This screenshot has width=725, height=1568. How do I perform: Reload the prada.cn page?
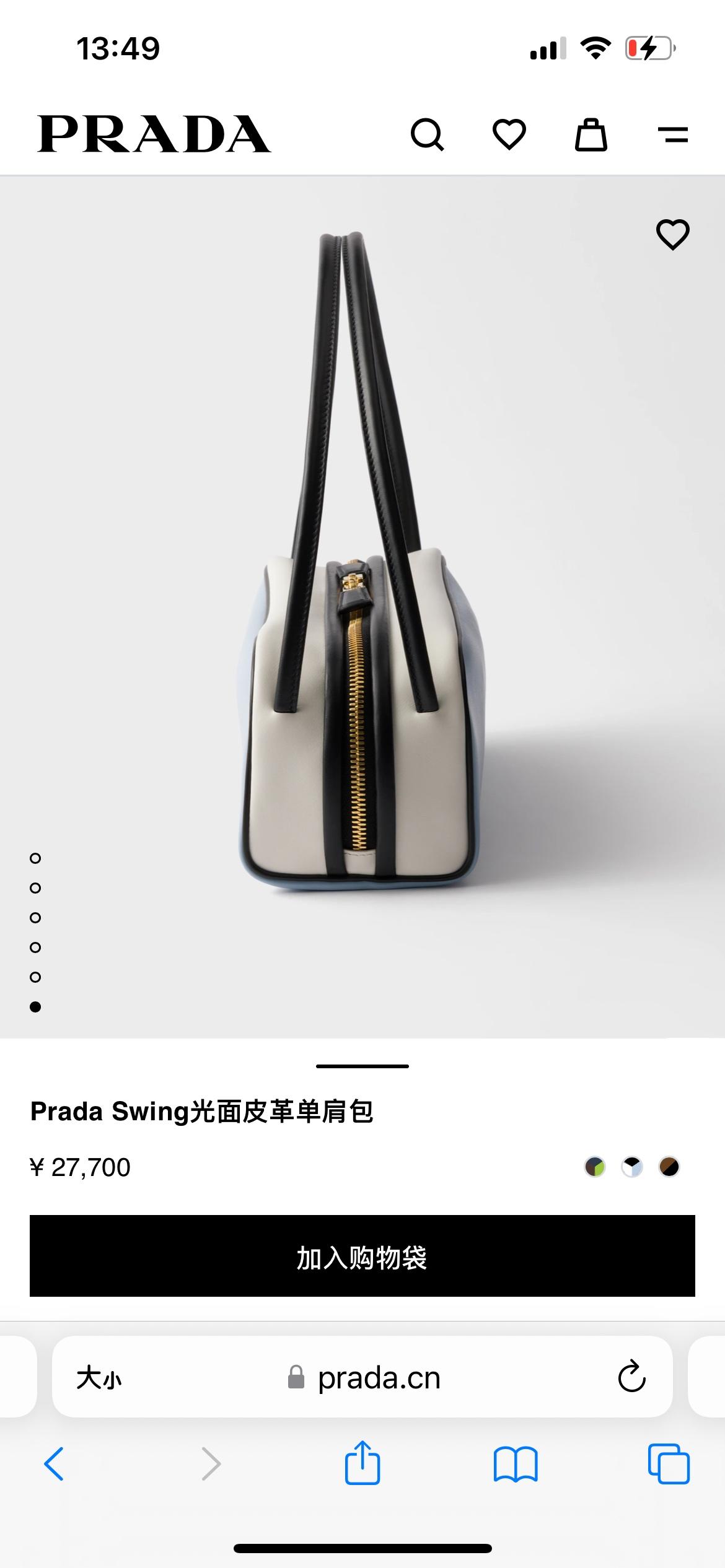(x=631, y=1378)
